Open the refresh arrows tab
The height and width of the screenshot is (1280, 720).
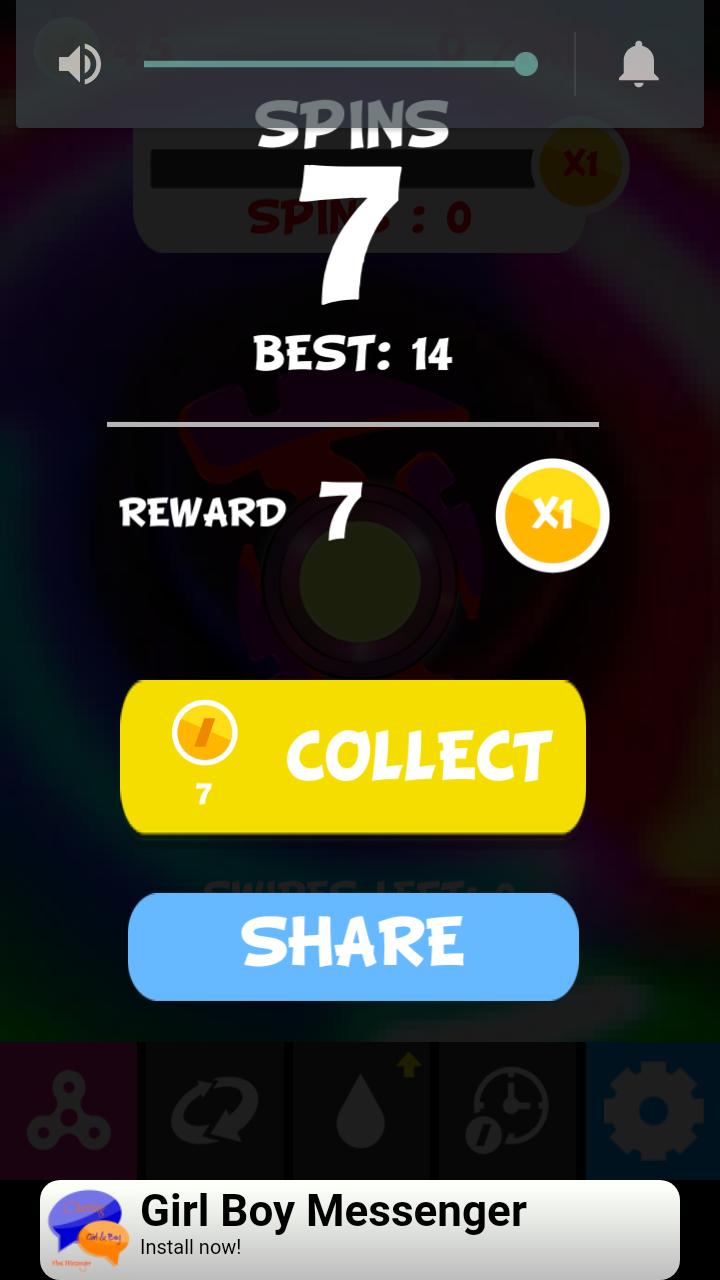coord(214,1111)
